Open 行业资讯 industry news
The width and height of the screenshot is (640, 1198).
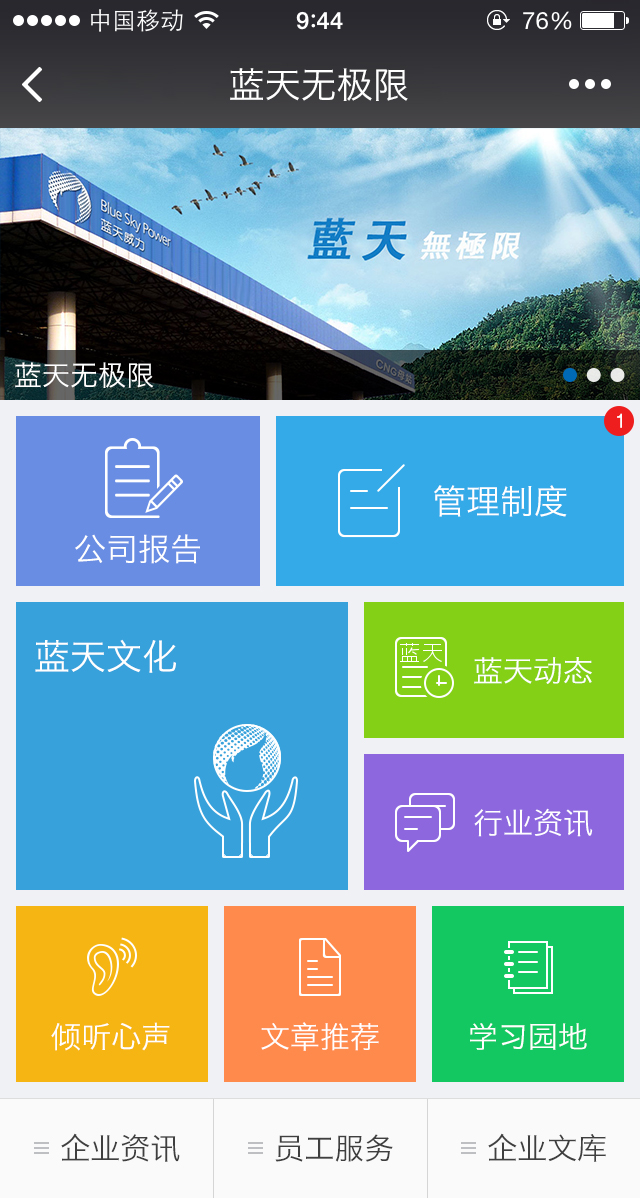pyautogui.click(x=493, y=822)
